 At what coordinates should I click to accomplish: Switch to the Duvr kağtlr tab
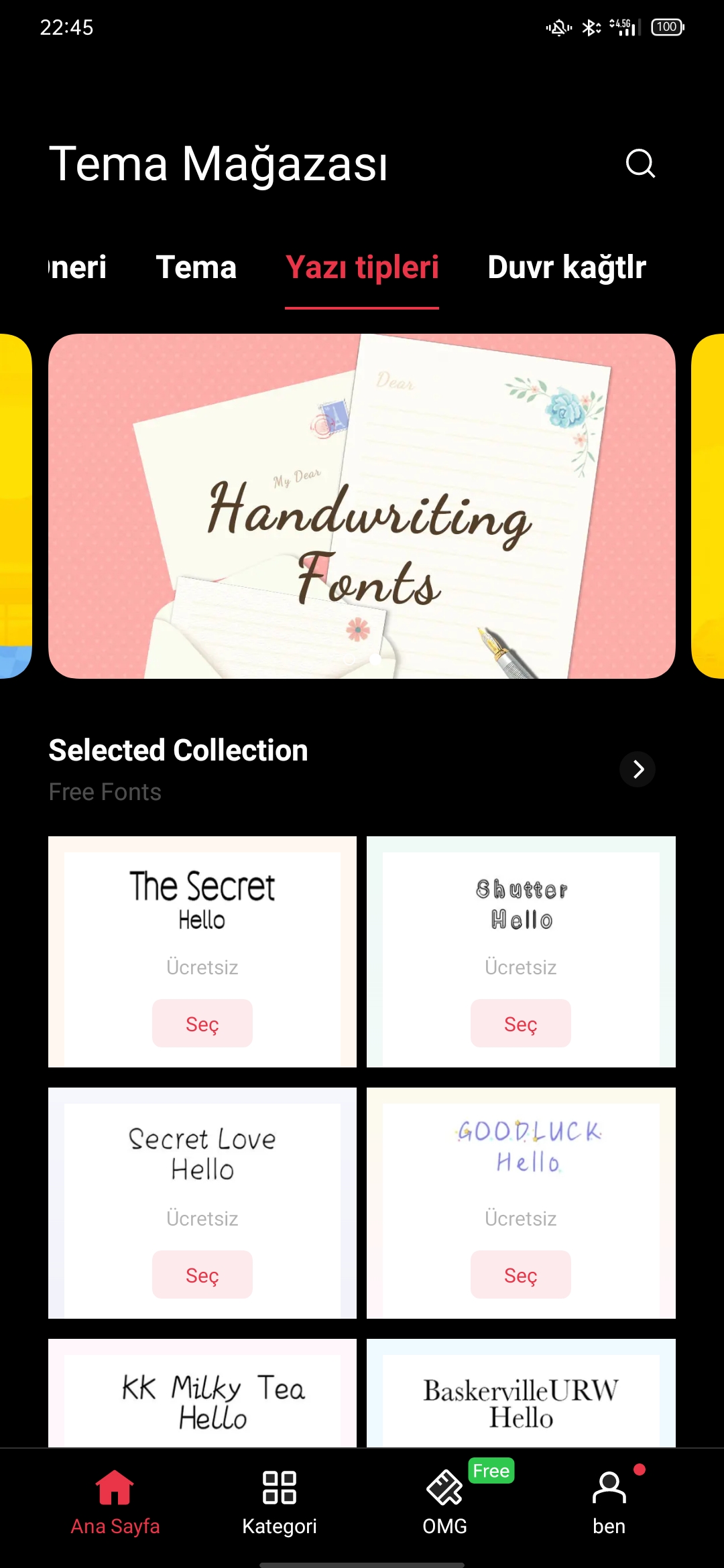(566, 267)
